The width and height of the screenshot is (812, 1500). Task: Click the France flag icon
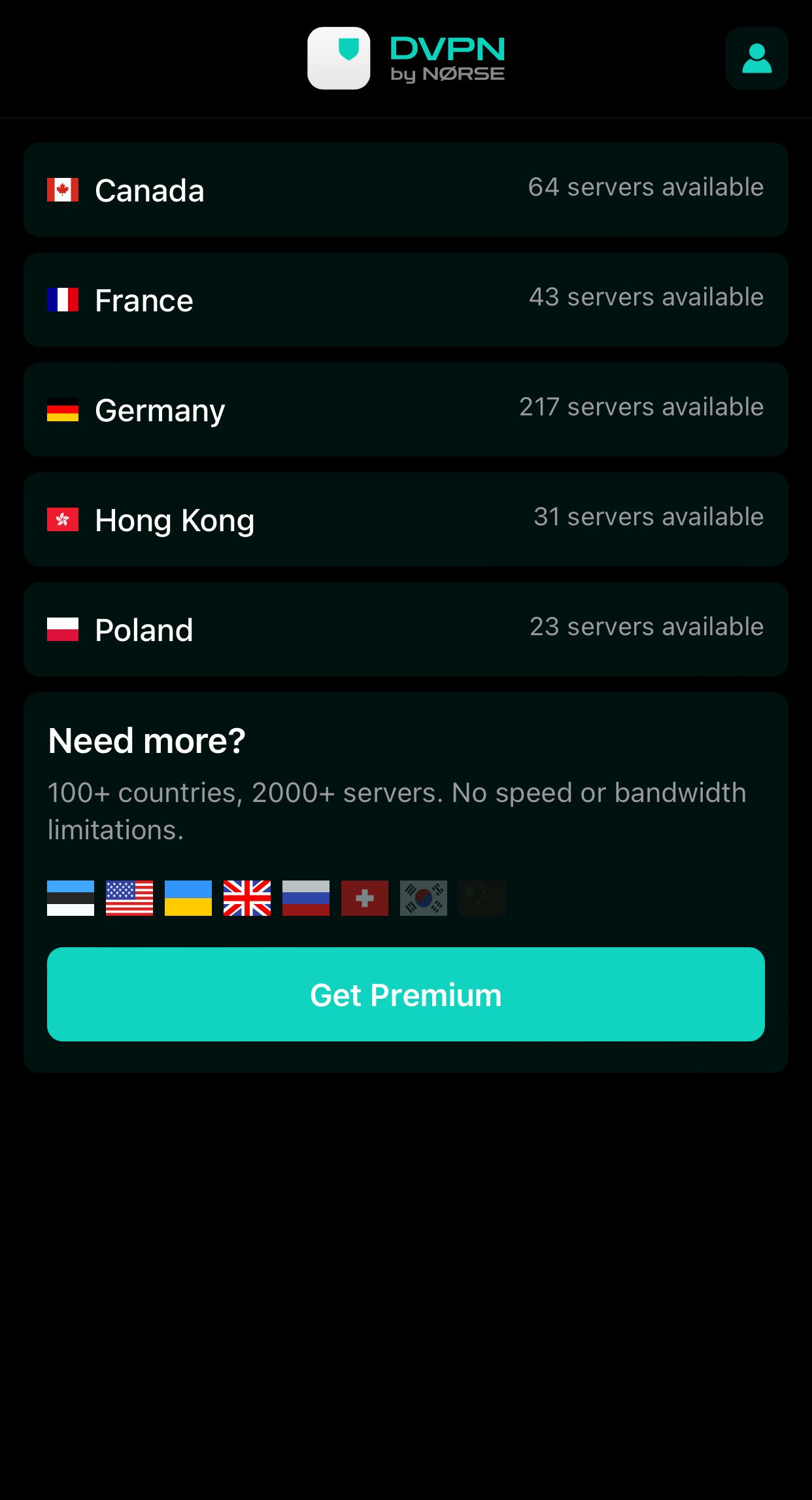tap(63, 299)
